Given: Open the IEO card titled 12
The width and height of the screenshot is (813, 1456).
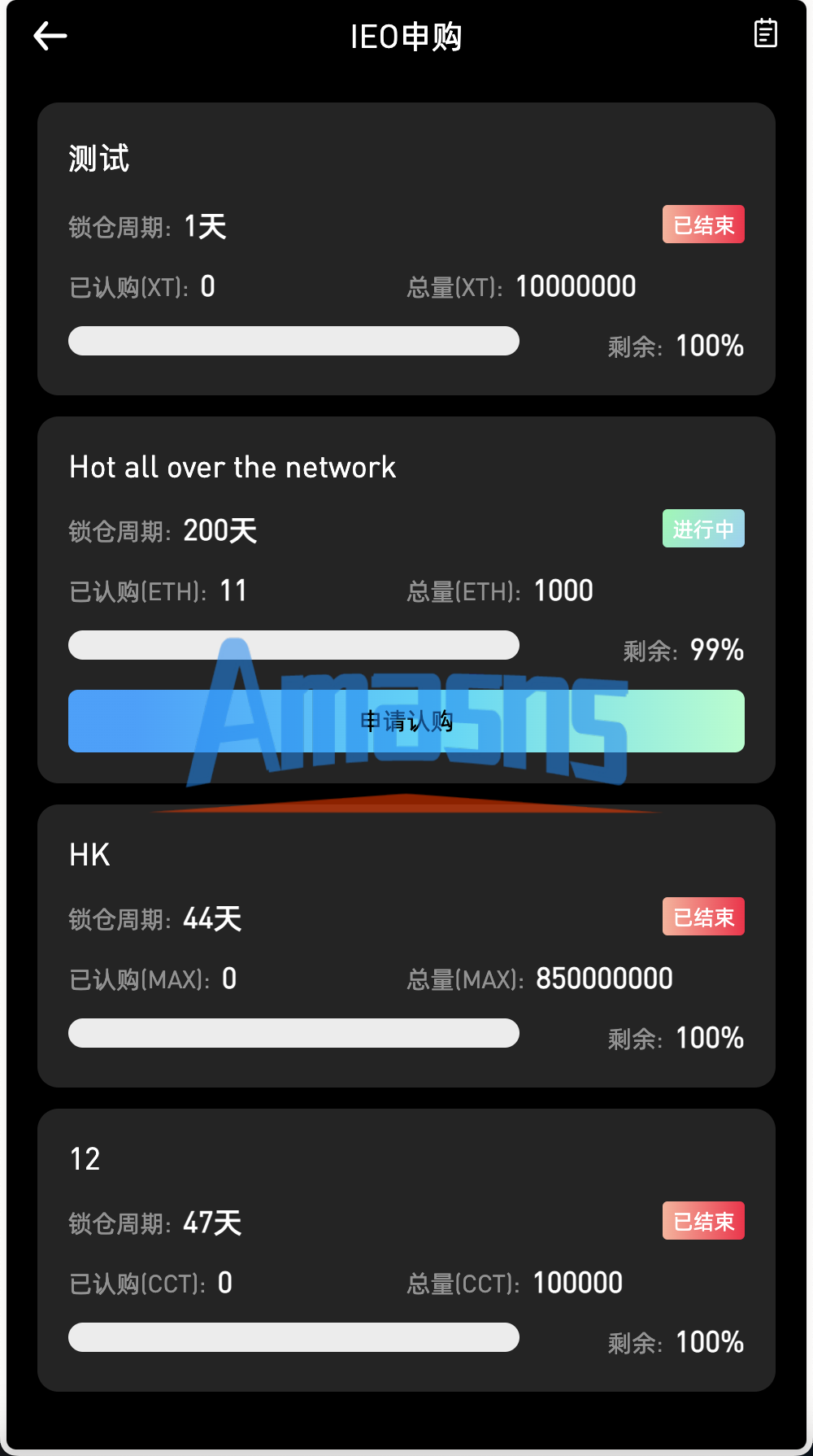Looking at the screenshot, I should click(x=406, y=1250).
